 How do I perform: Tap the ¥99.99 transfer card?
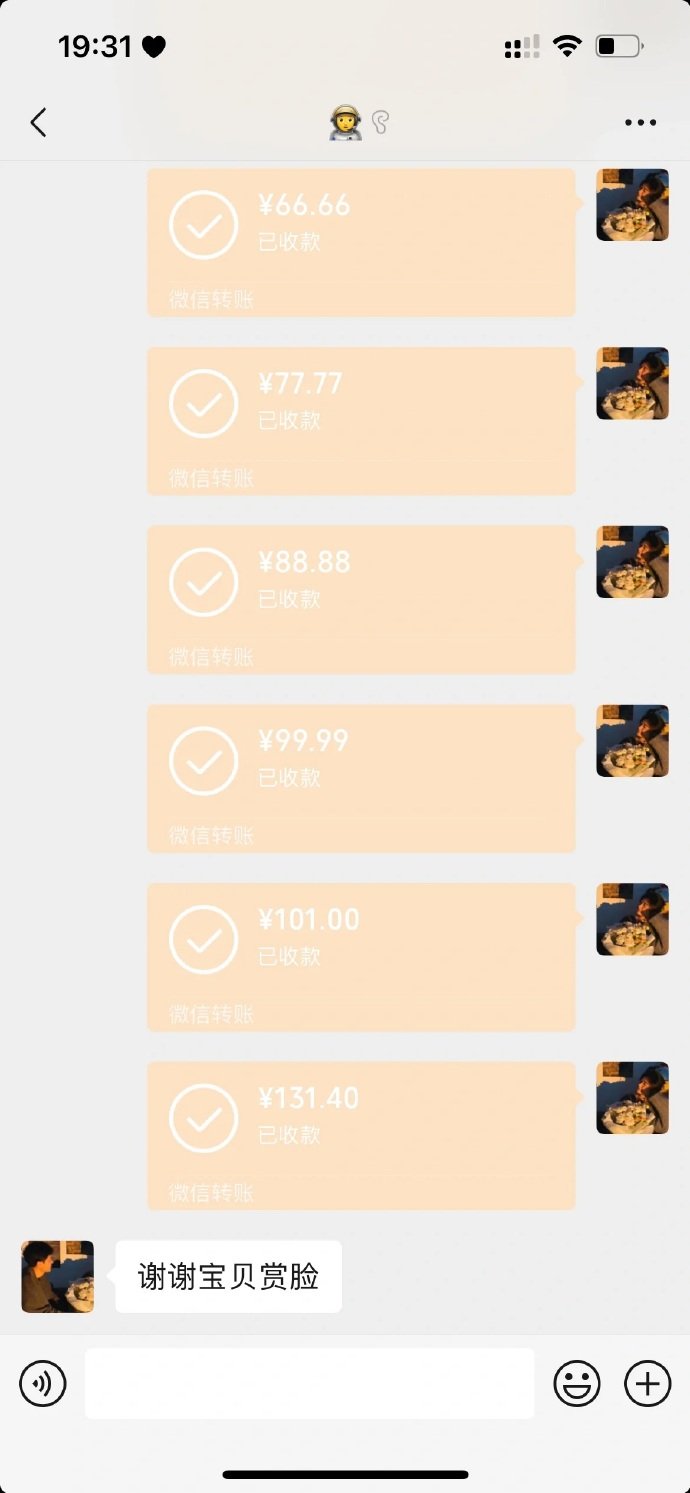360,777
